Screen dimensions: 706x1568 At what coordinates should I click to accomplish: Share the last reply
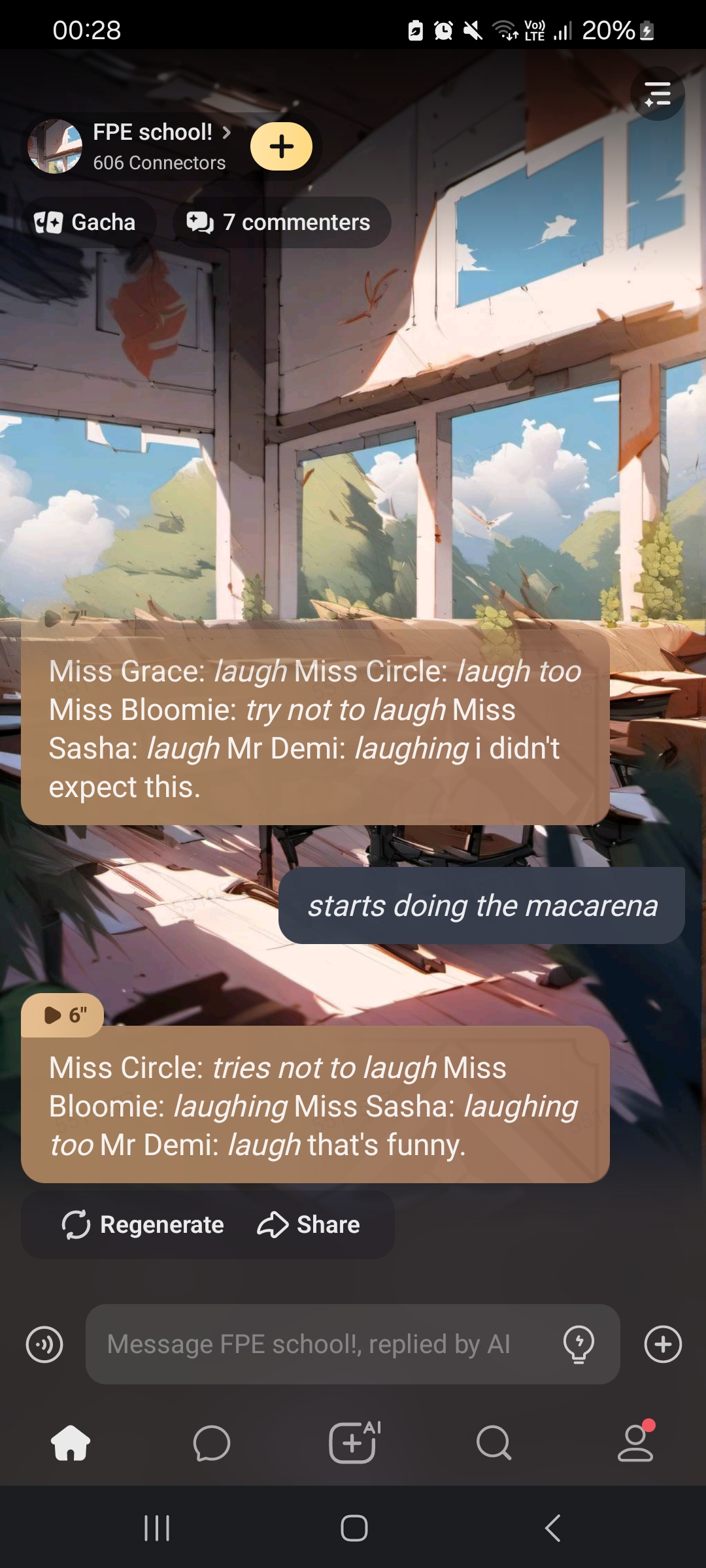click(x=309, y=1225)
